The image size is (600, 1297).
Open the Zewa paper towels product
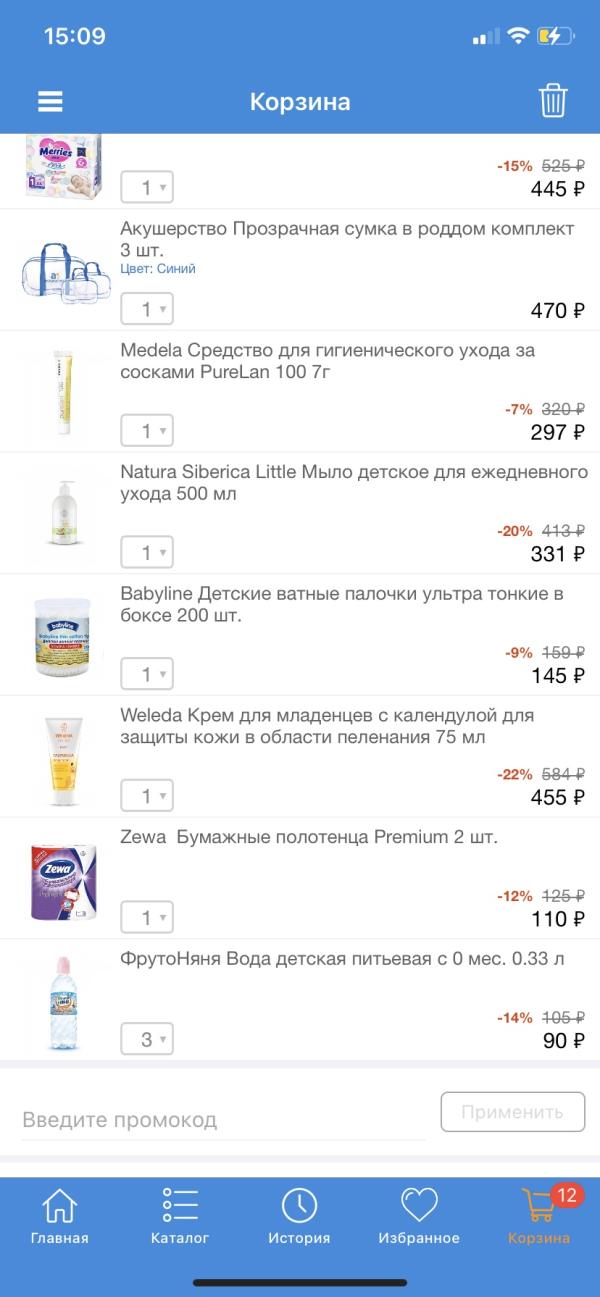click(309, 838)
